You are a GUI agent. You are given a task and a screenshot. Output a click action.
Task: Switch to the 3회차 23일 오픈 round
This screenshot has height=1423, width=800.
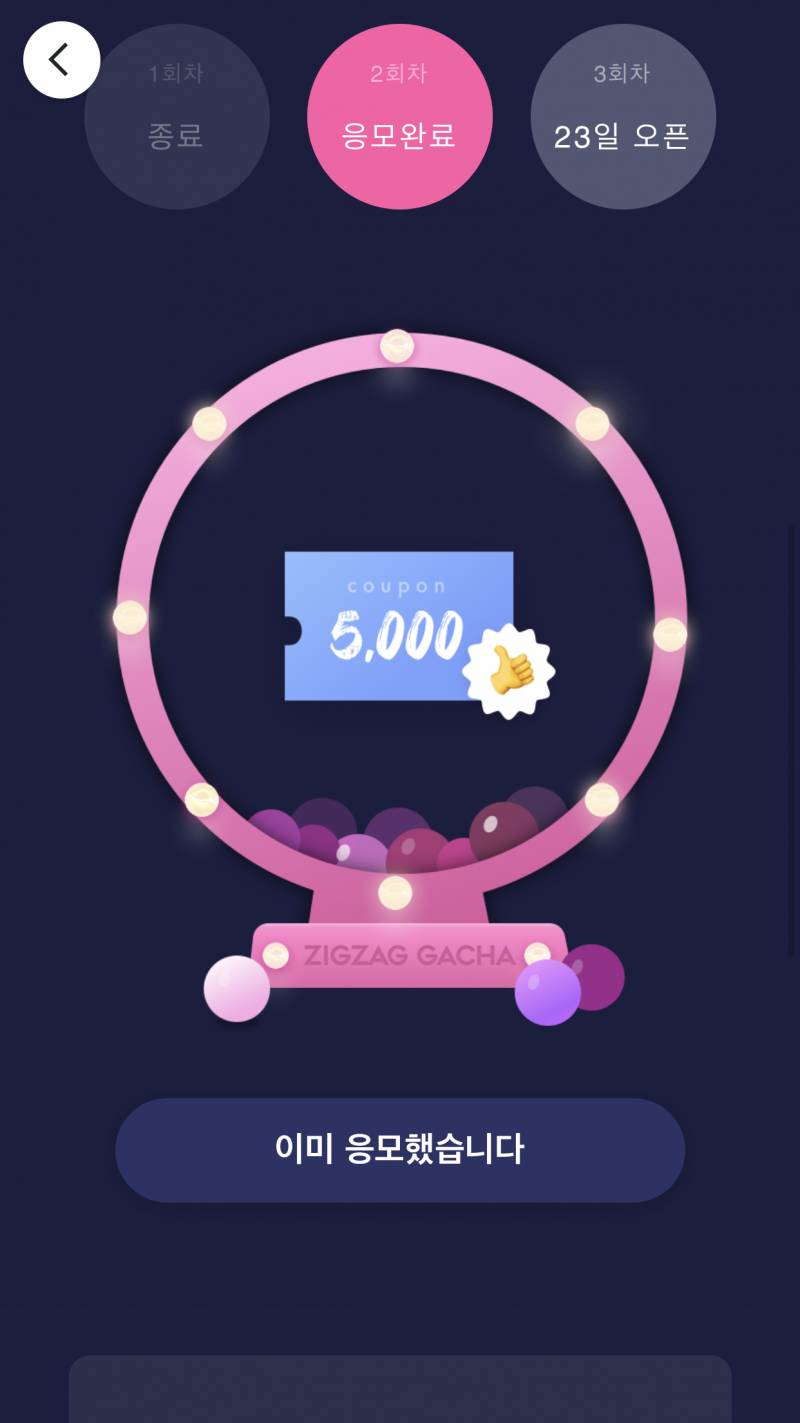click(622, 117)
